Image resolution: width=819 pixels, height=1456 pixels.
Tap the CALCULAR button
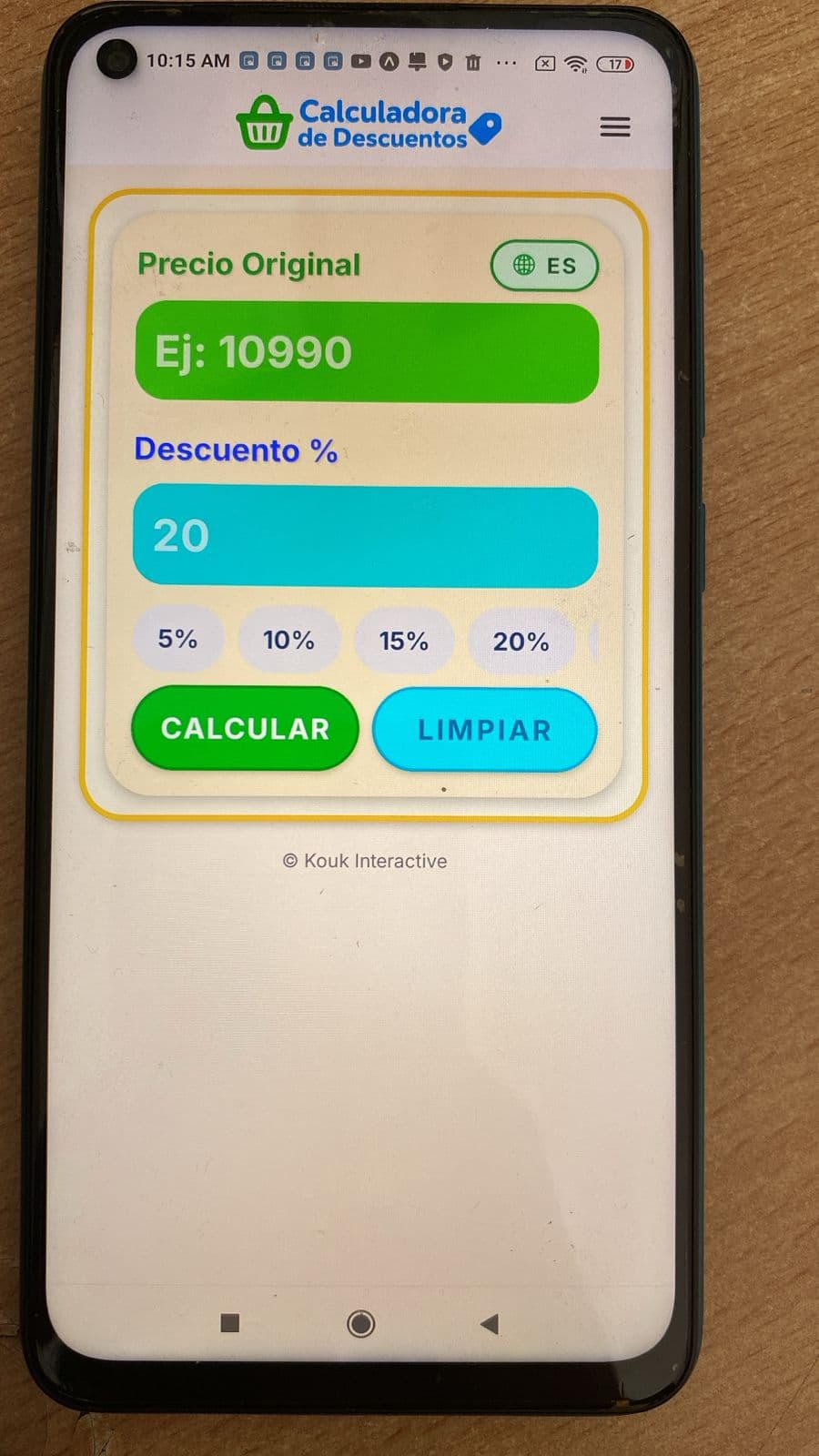(x=245, y=729)
